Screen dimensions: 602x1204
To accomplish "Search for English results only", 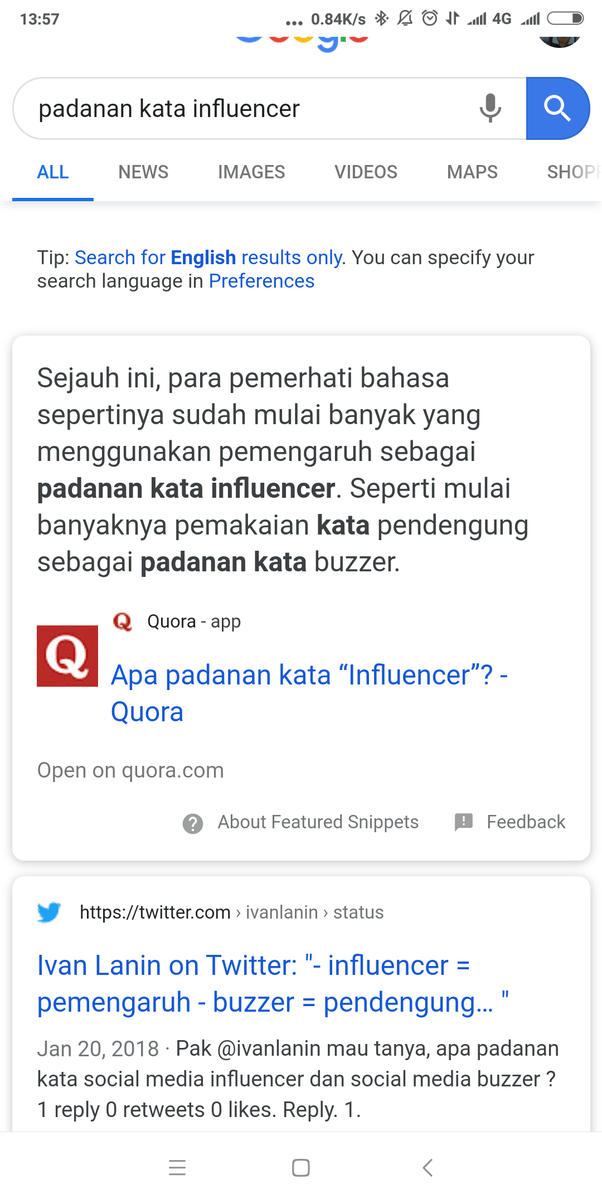I will pos(208,258).
